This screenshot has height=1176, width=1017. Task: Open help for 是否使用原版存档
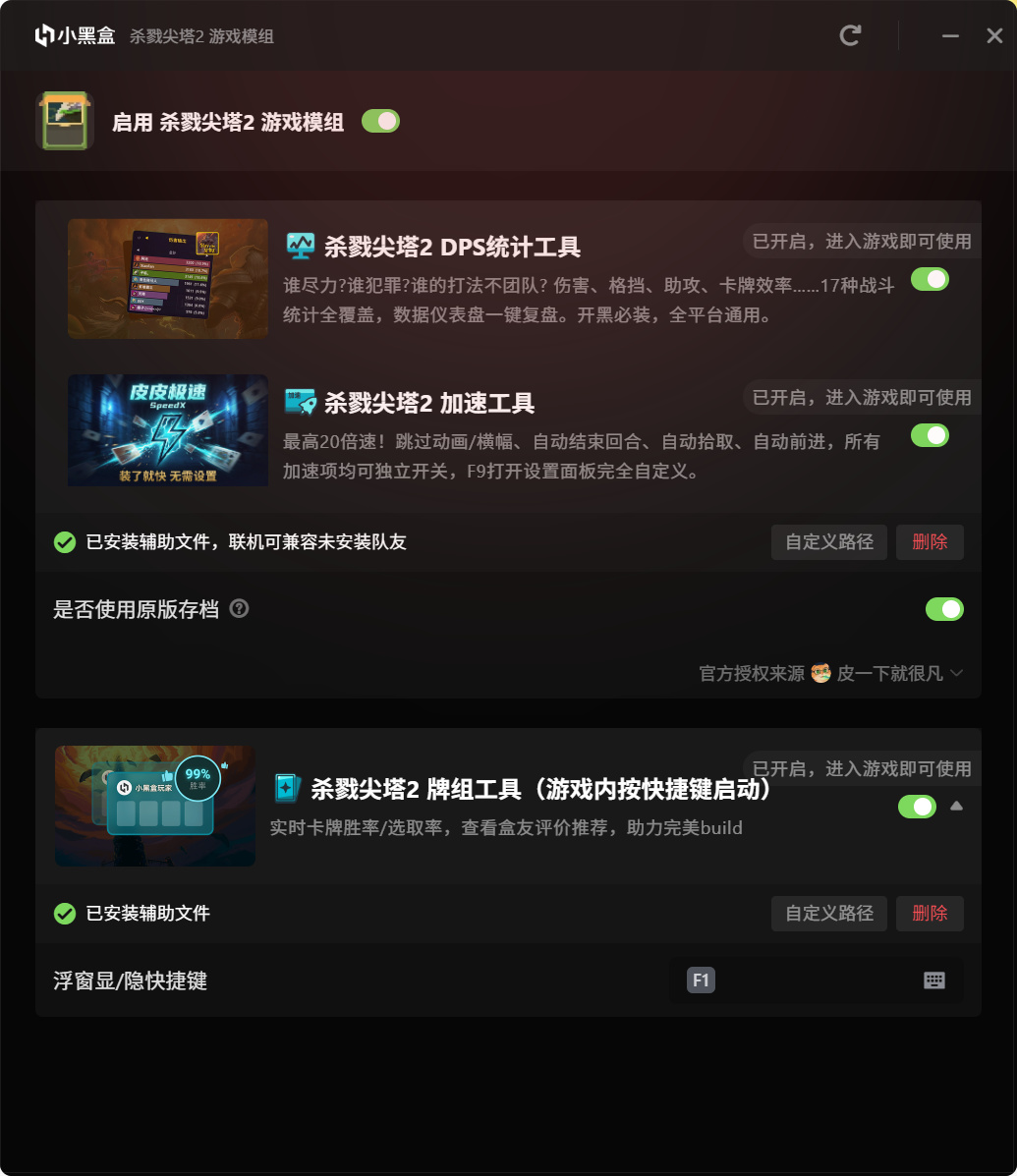point(239,609)
